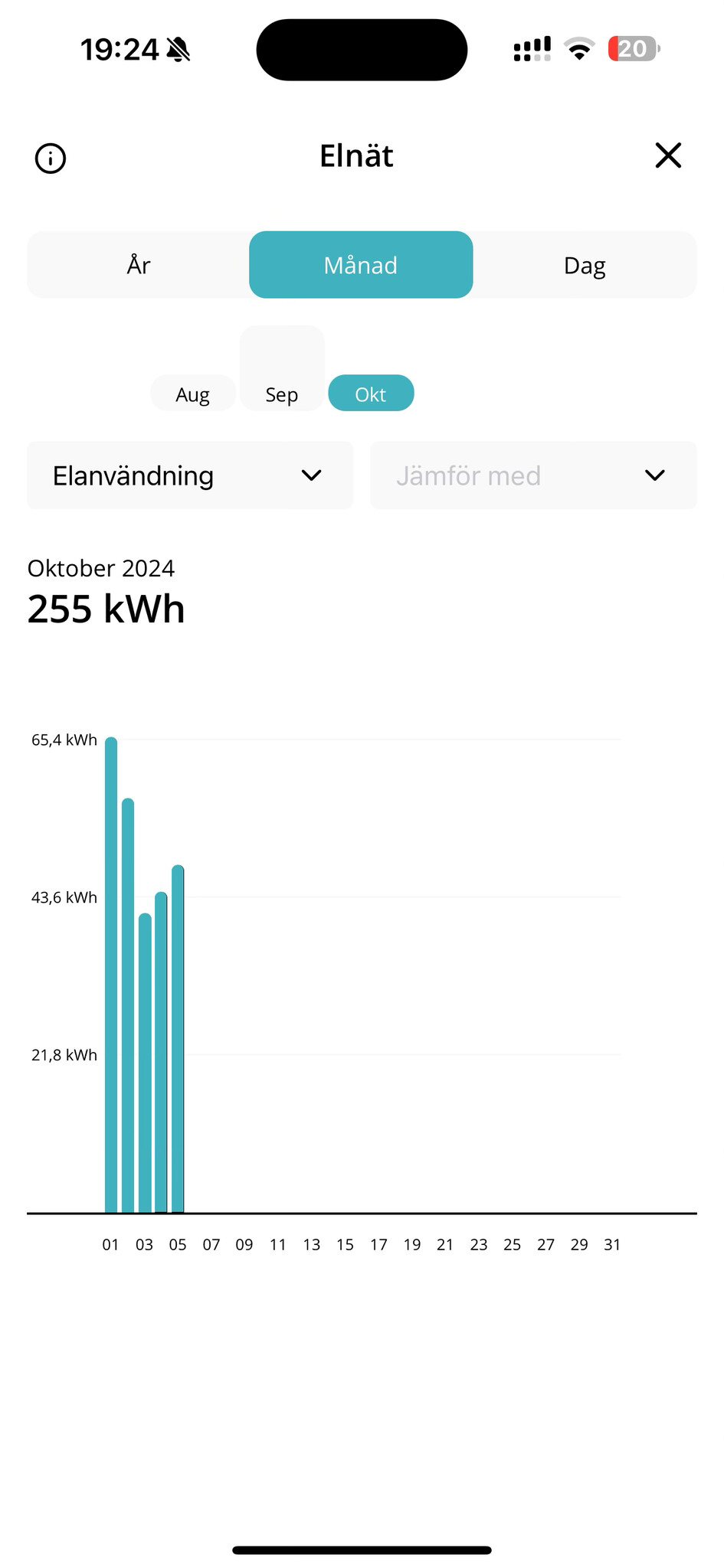This screenshot has width=724, height=1568.
Task: Select the month Aug
Action: tap(193, 394)
